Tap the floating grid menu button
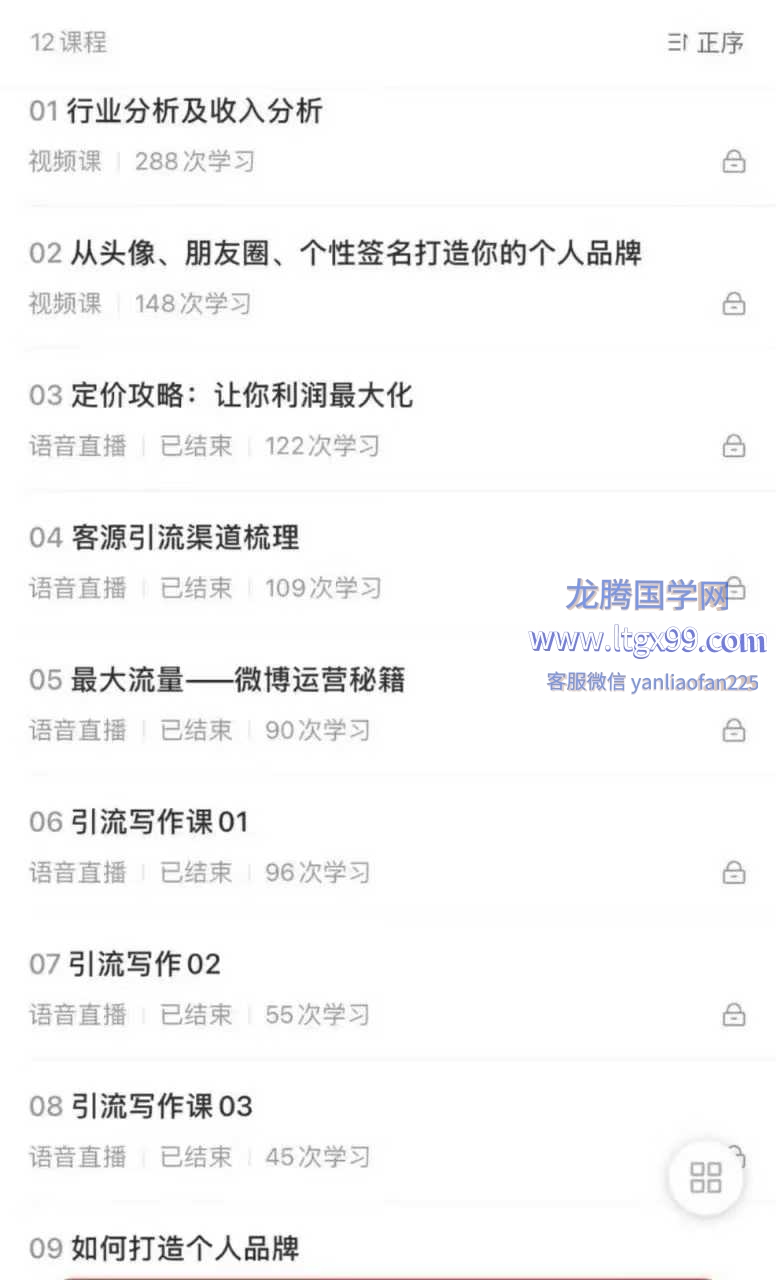776x1280 pixels. point(706,1177)
